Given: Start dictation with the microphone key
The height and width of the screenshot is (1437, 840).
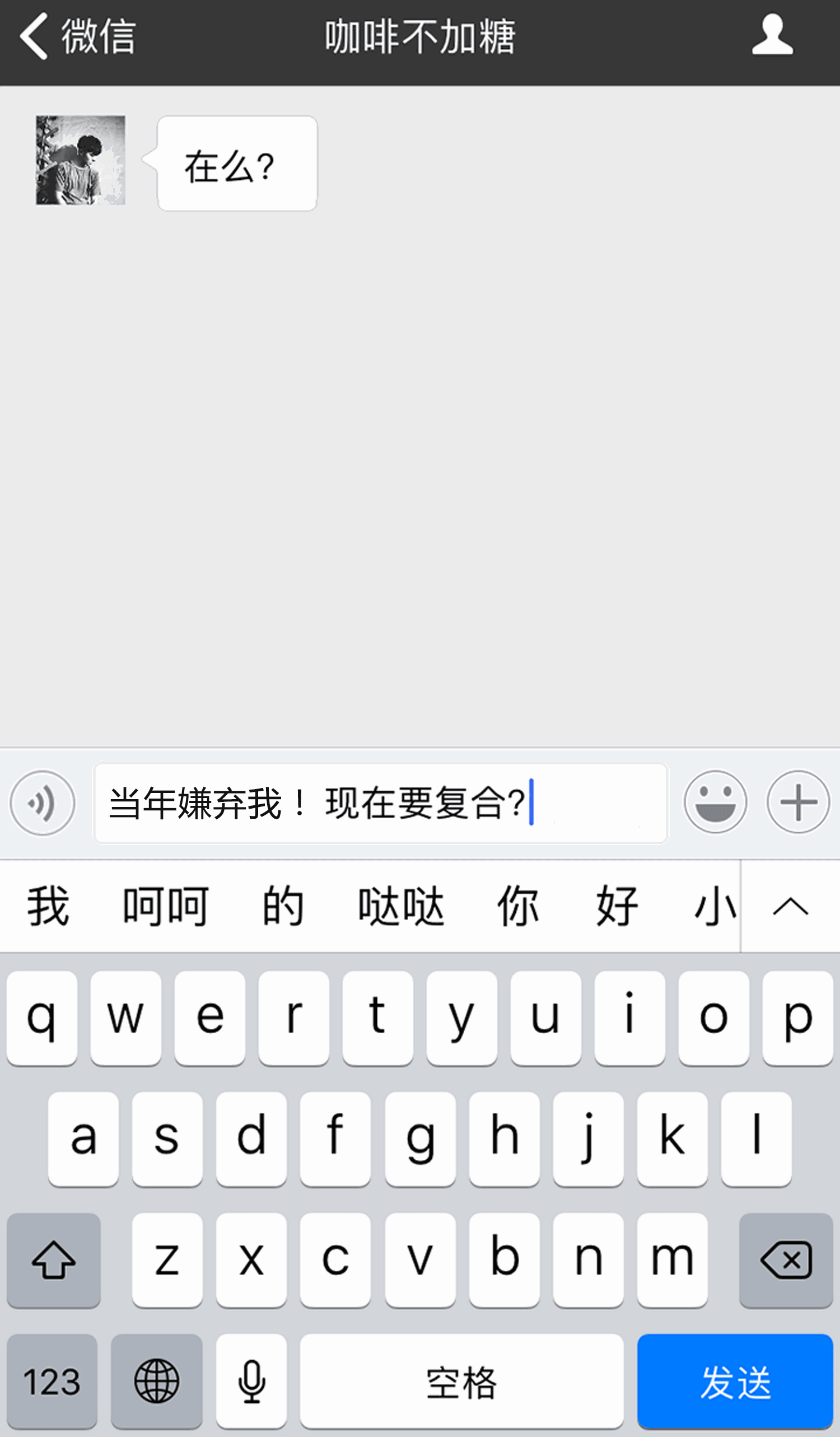Looking at the screenshot, I should tap(251, 1382).
